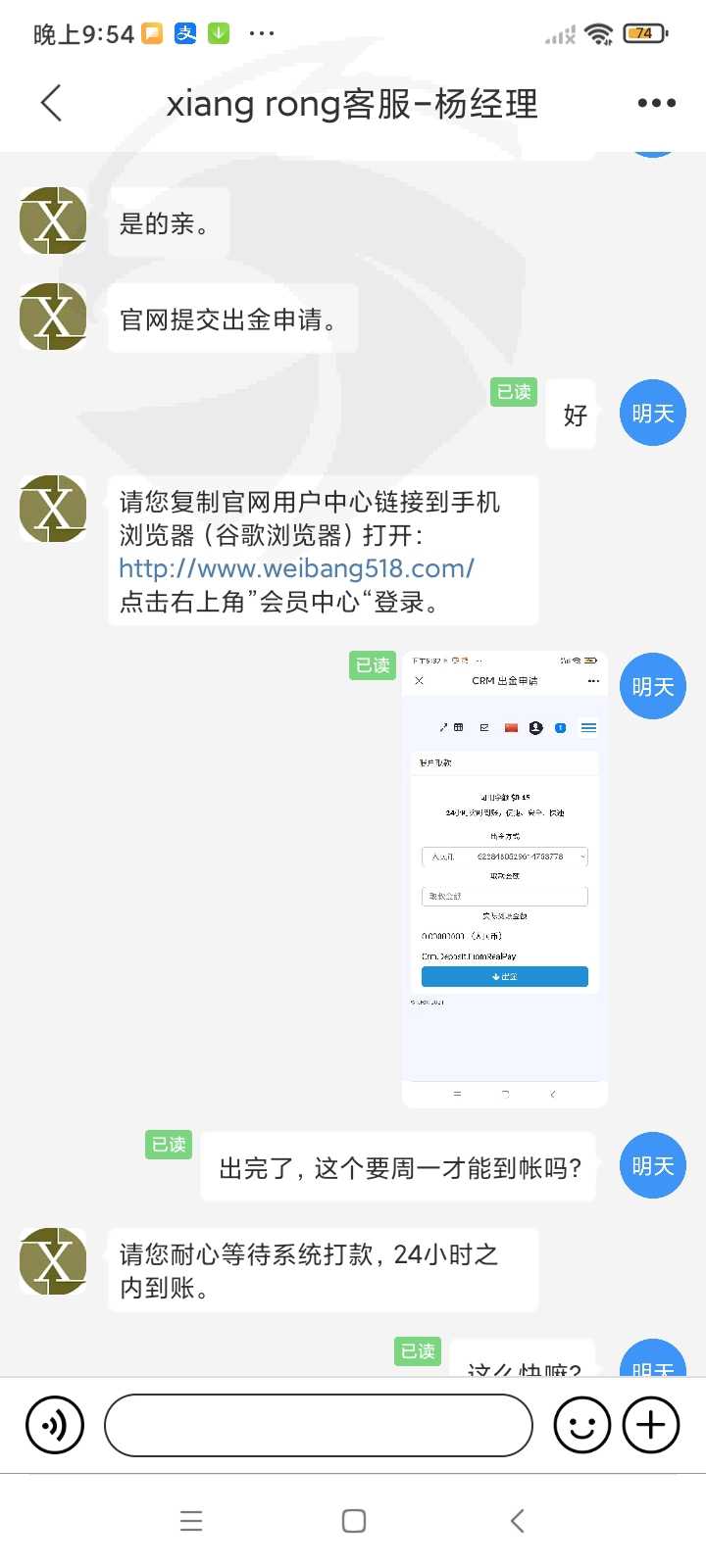This screenshot has width=706, height=1568.
Task: Tap the 明天 avatar beside 出完了 message
Action: coord(653,1165)
